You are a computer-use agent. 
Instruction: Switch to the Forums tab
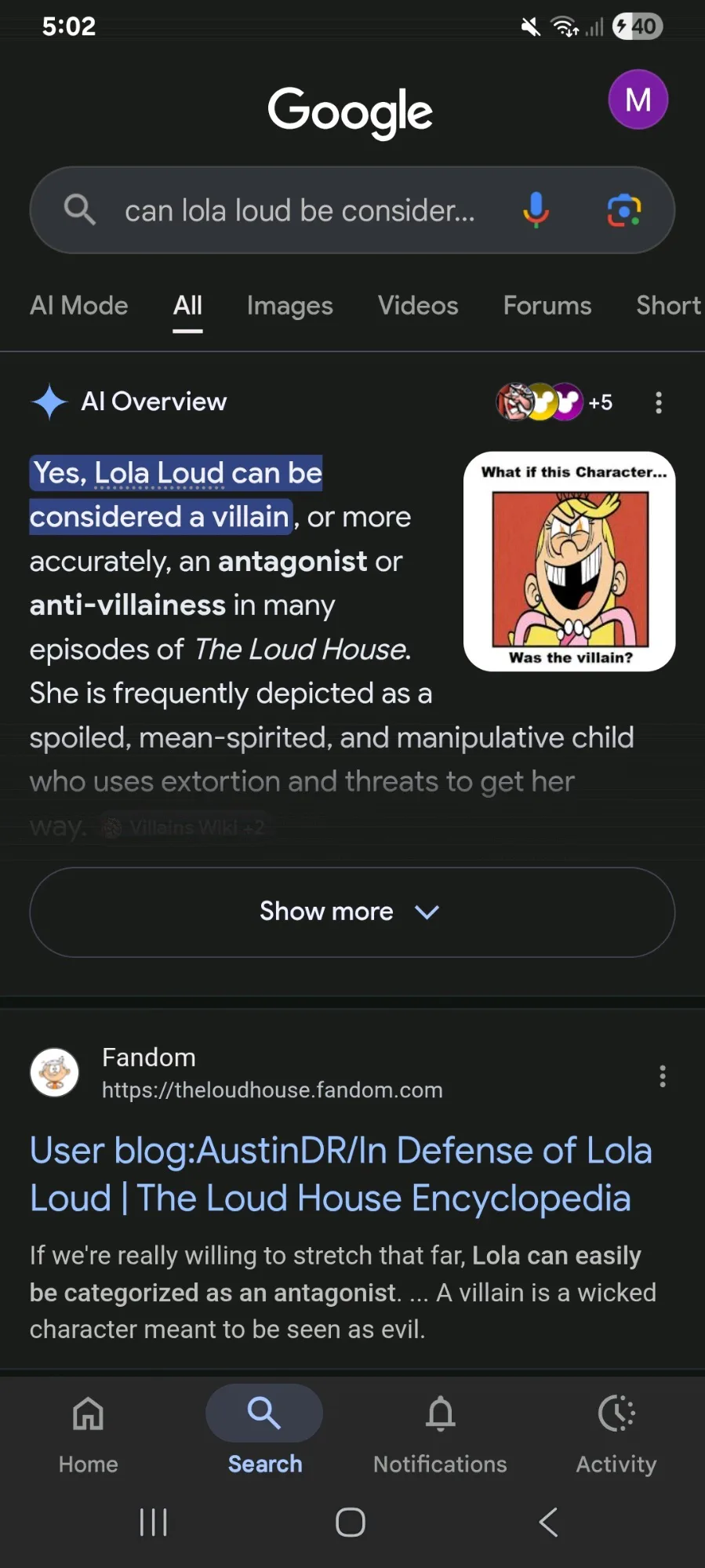click(547, 306)
